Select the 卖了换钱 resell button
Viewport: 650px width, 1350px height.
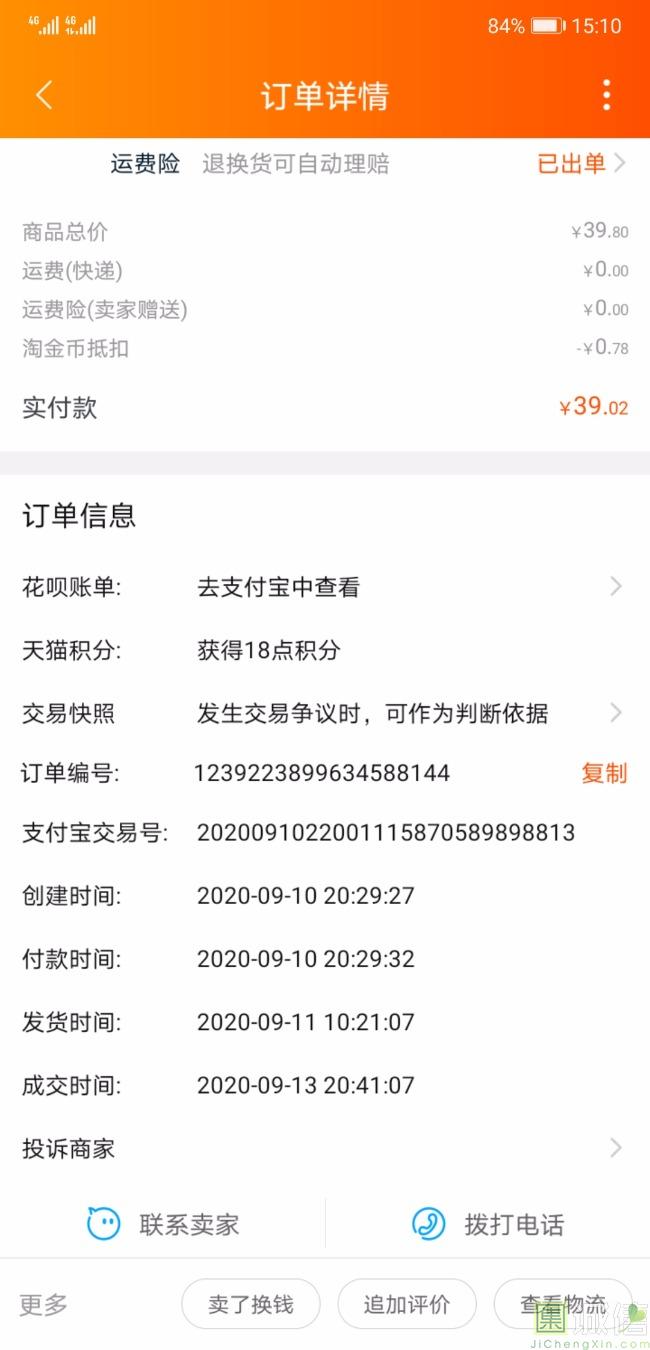click(x=251, y=1304)
